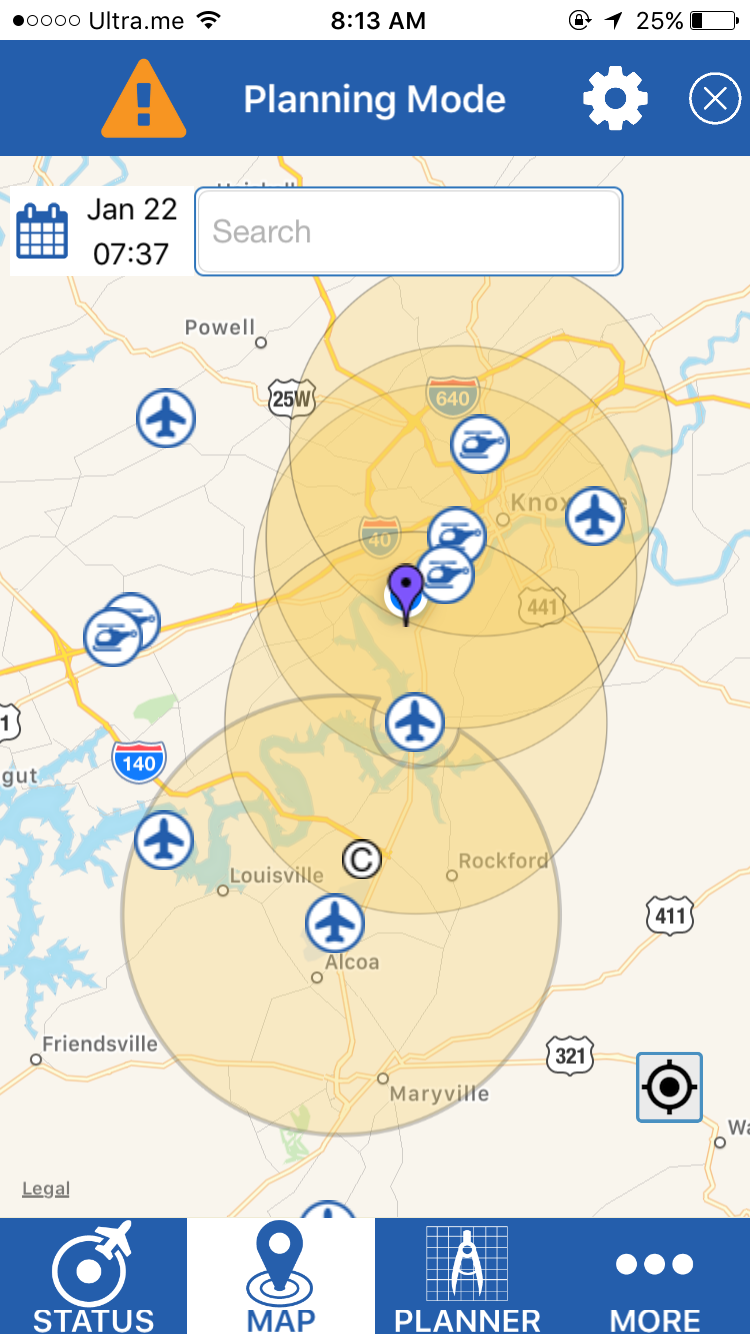750x1334 pixels.
Task: Tap the airport marker near Alcoa
Action: point(335,922)
